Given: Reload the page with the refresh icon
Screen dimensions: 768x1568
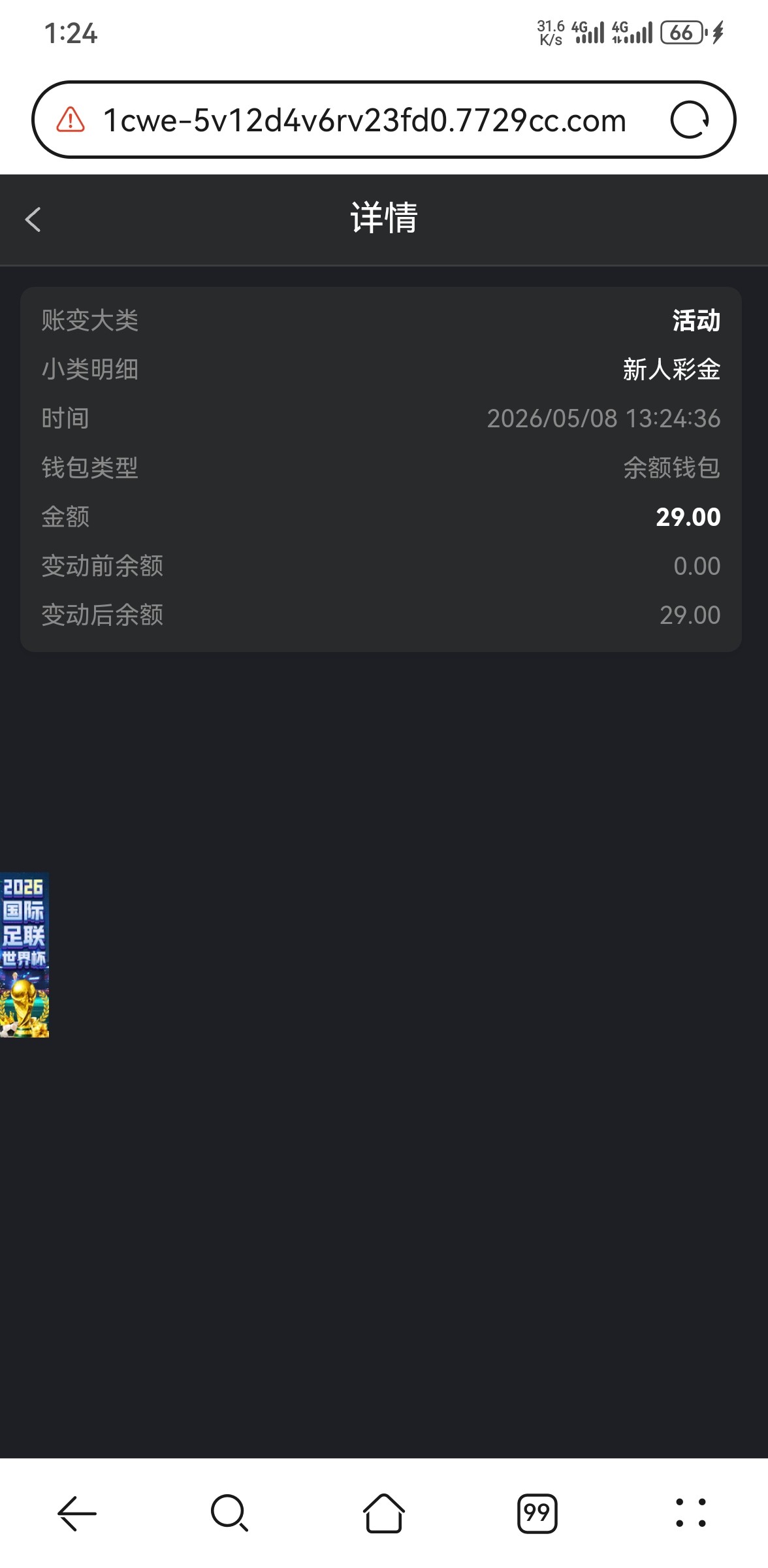Looking at the screenshot, I should (x=690, y=120).
